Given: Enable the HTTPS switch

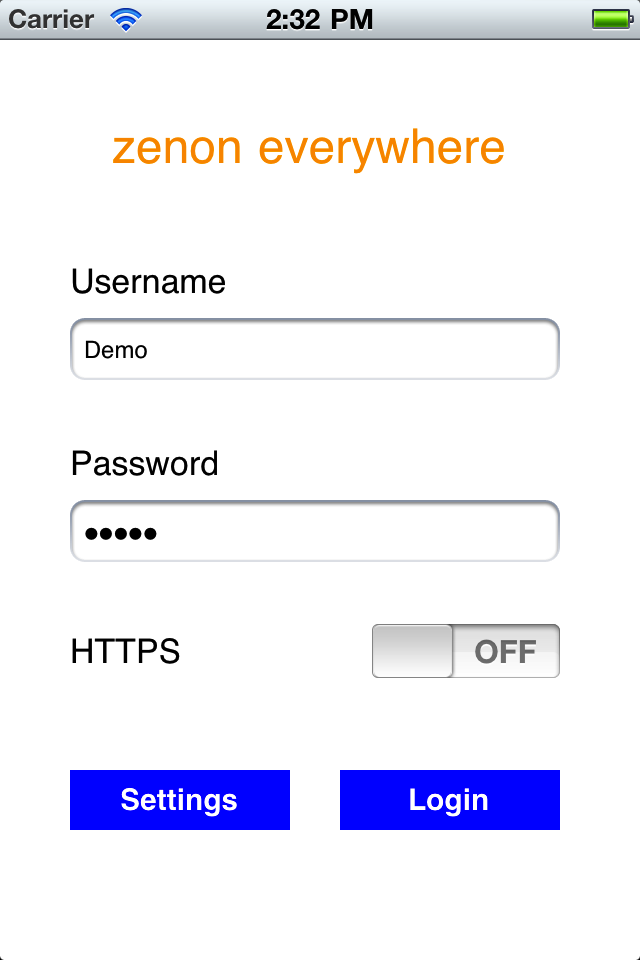Looking at the screenshot, I should [x=465, y=651].
